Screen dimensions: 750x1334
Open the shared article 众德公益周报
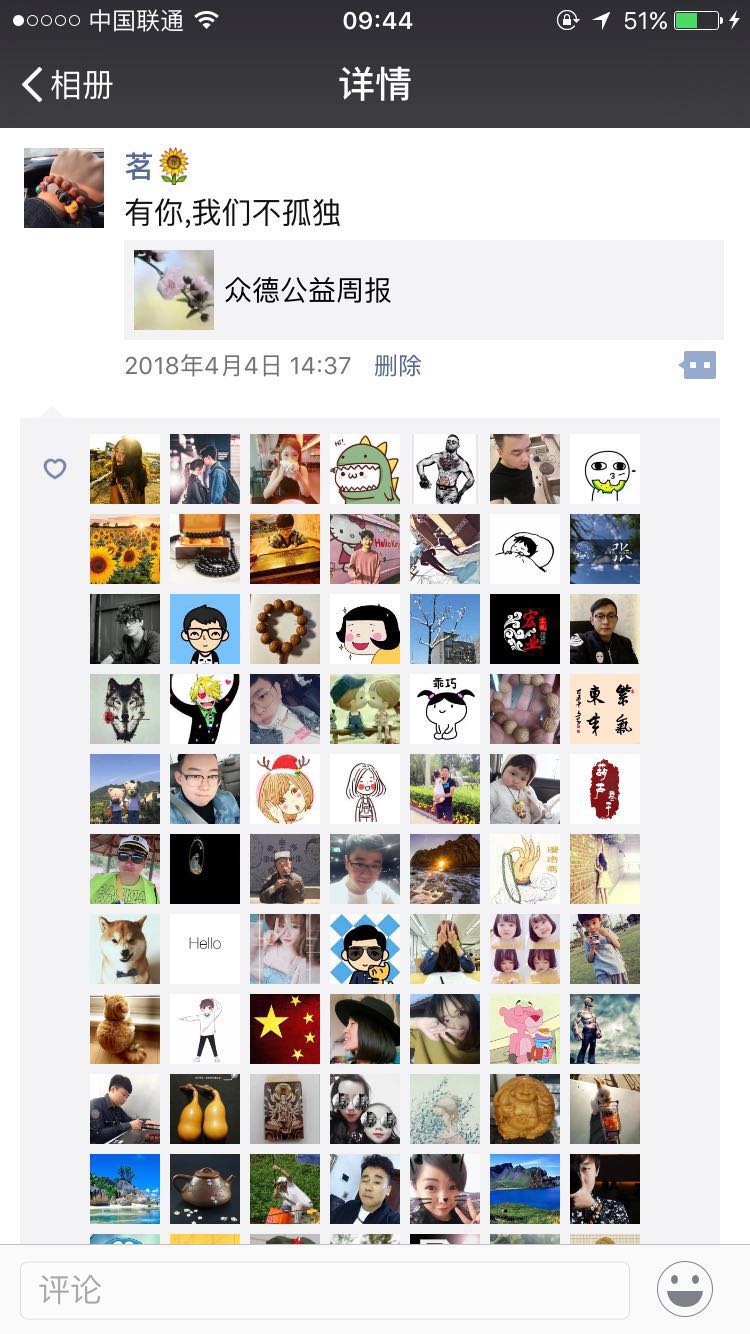[423, 290]
